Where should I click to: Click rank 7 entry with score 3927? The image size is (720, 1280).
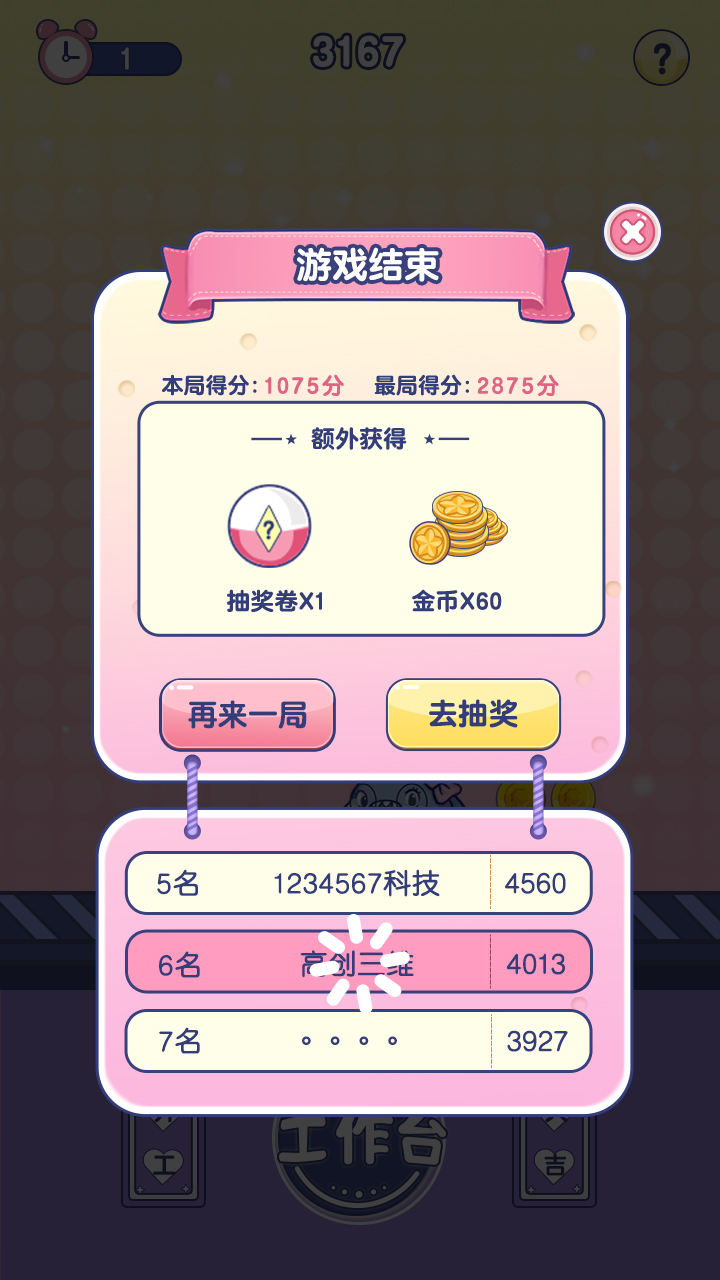click(x=360, y=1040)
